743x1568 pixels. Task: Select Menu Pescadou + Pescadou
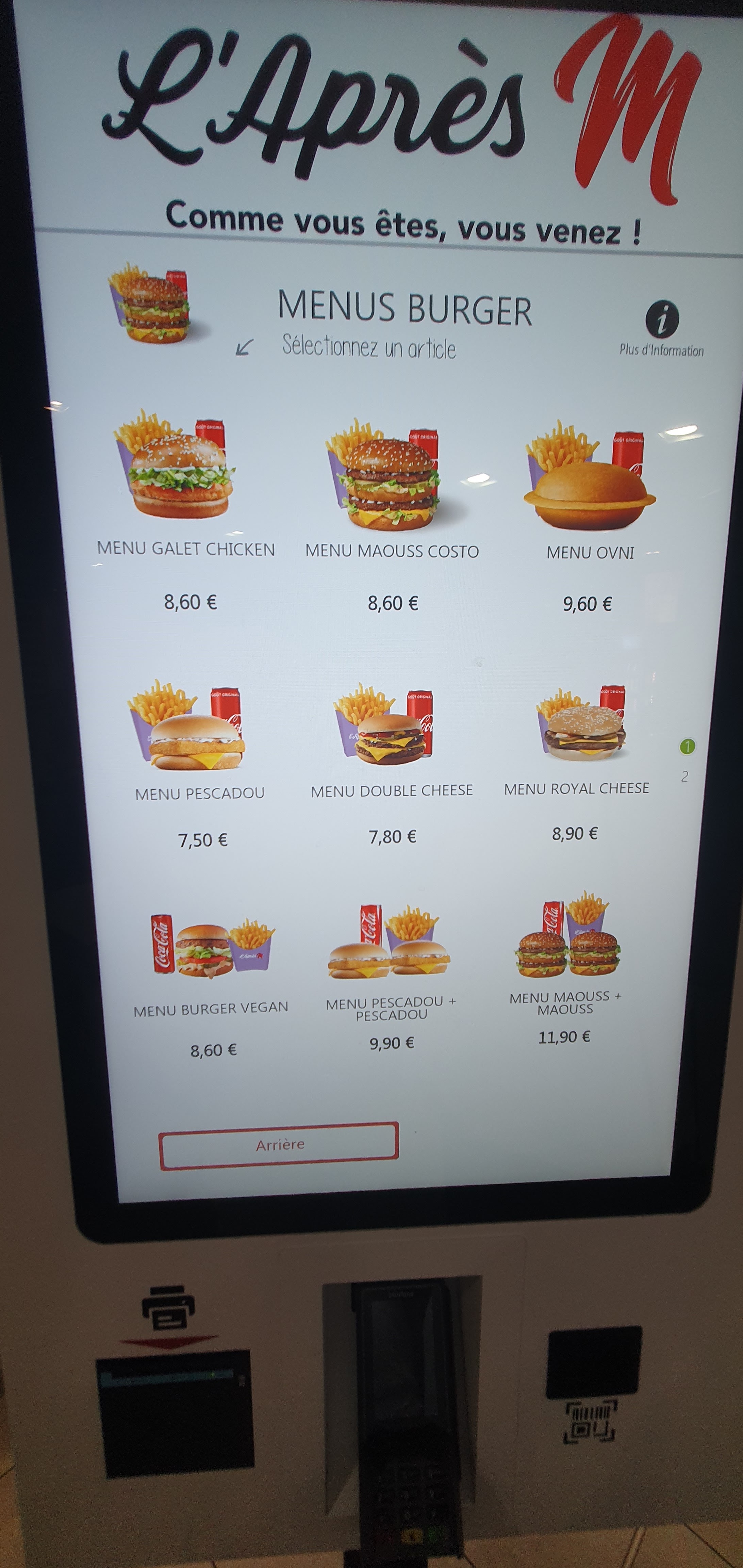[390, 977]
